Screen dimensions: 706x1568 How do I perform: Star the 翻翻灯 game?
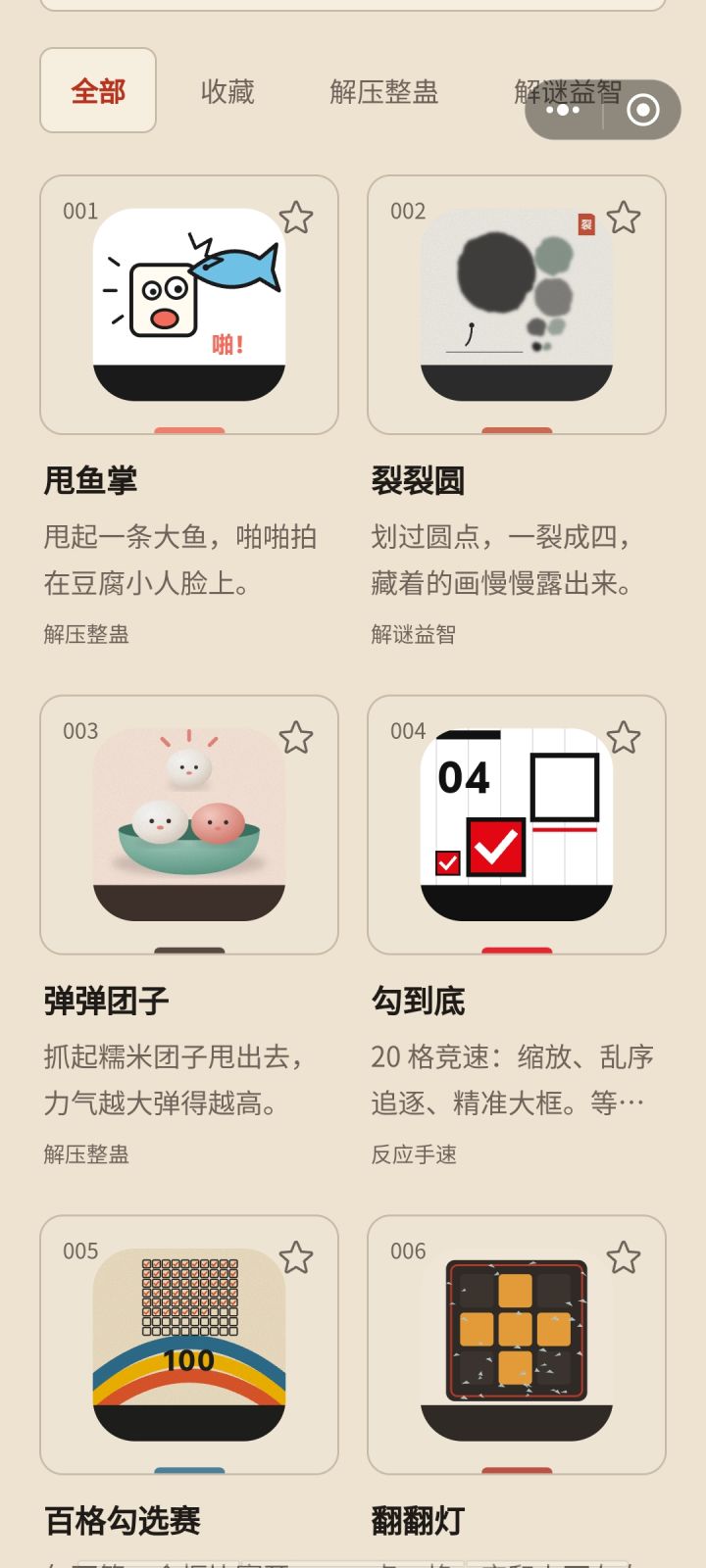point(624,1258)
